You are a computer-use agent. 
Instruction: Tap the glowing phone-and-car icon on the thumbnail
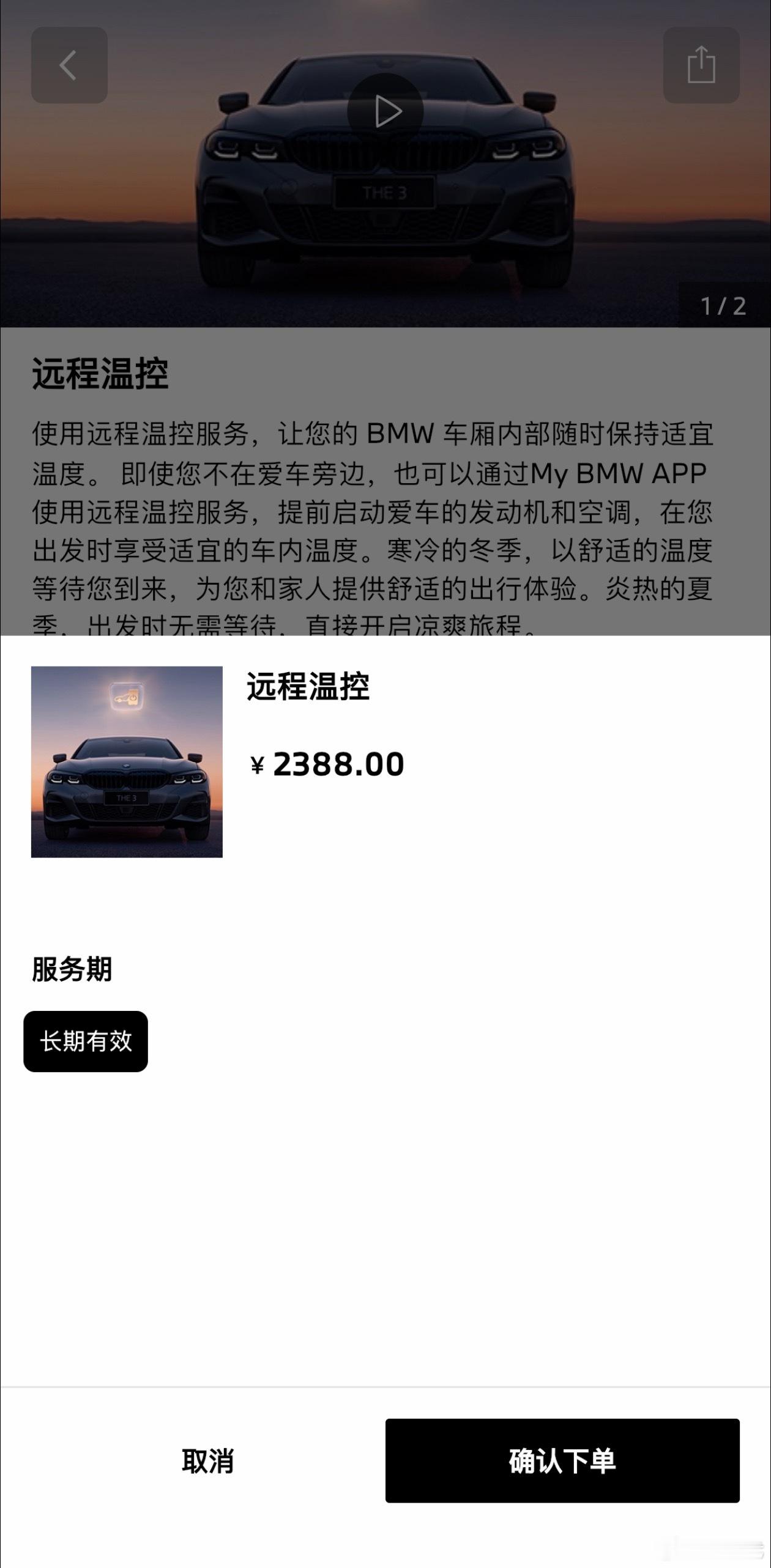click(x=128, y=696)
